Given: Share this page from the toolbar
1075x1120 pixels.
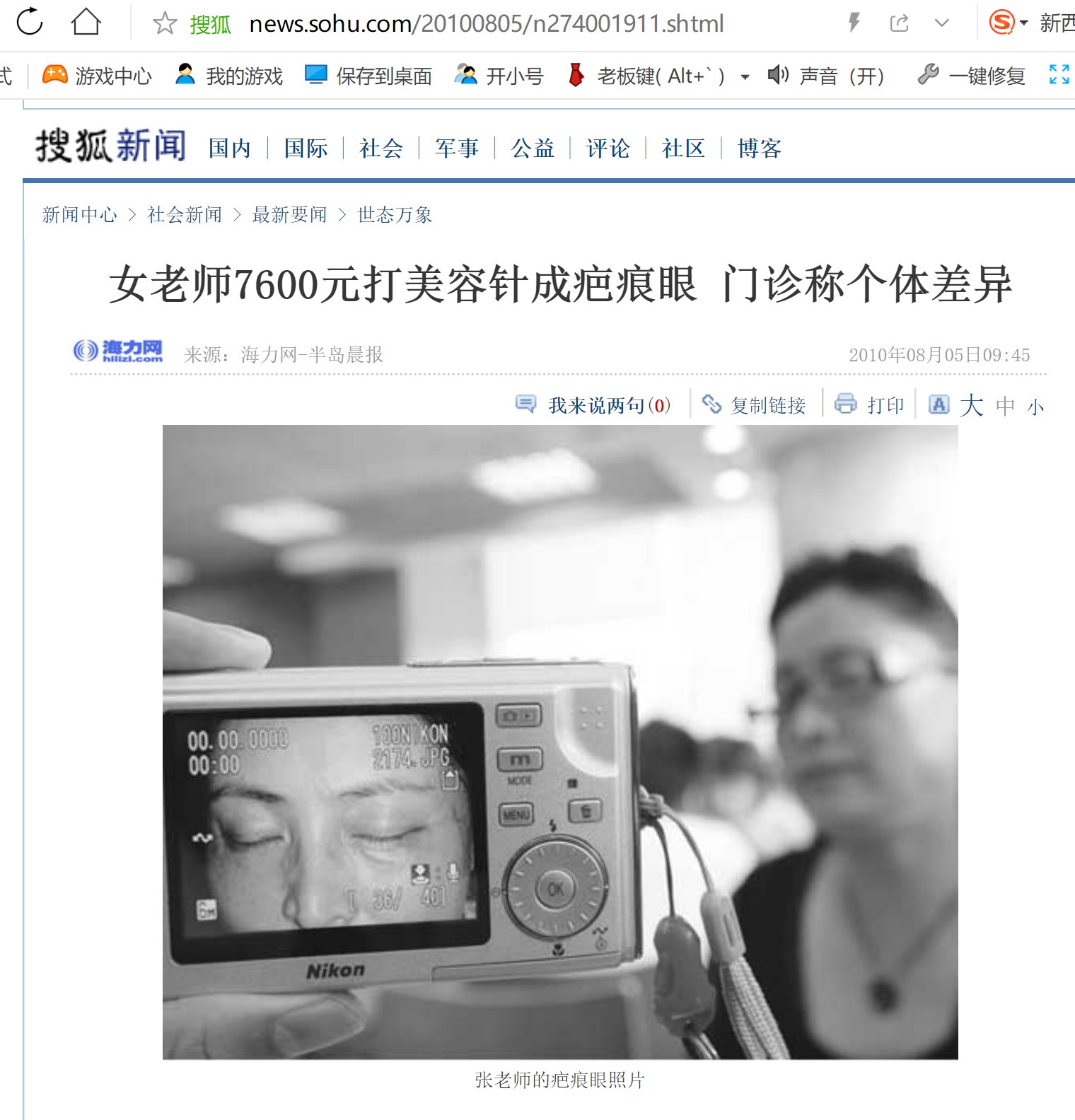Looking at the screenshot, I should pyautogui.click(x=899, y=23).
